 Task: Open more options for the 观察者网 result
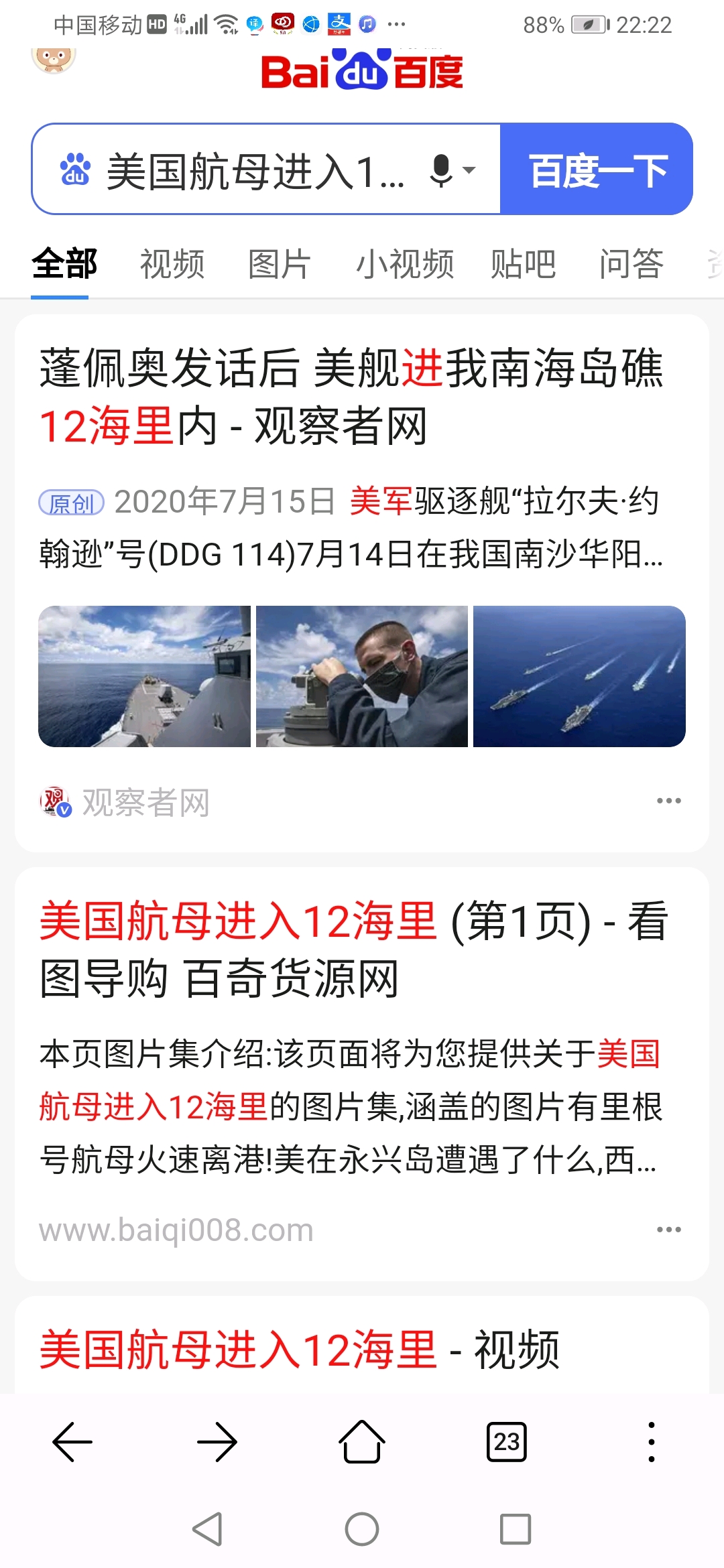coord(669,801)
